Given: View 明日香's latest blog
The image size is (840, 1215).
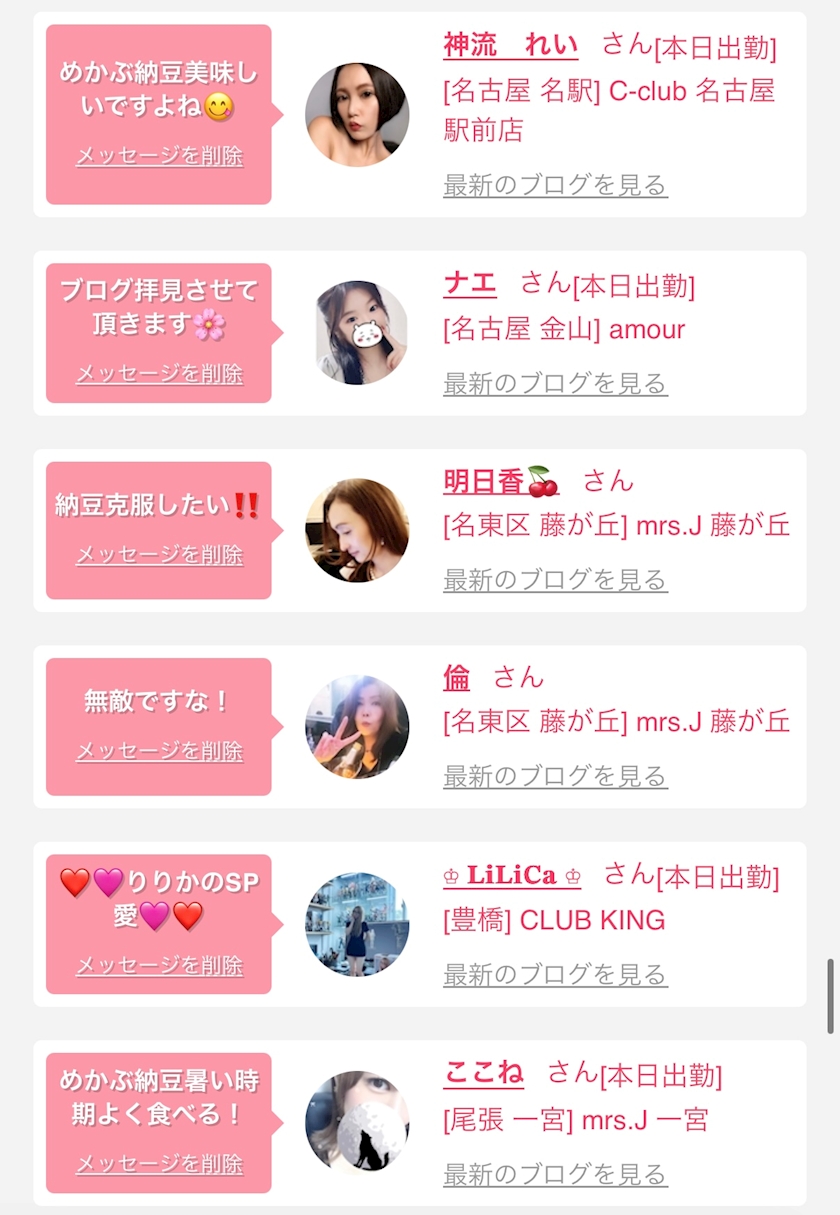Looking at the screenshot, I should click(555, 579).
